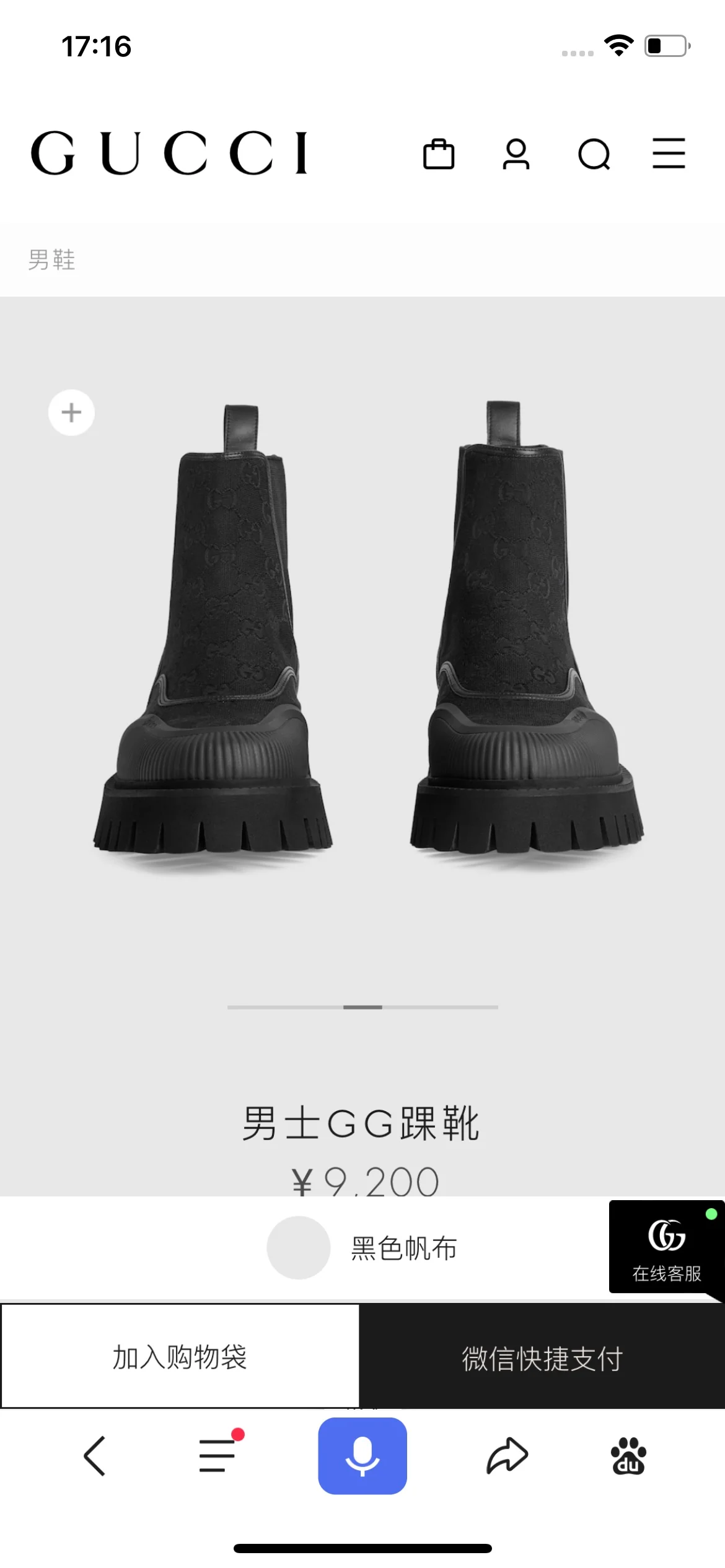Add boots with 加入购物袋
Screen dimensions: 725x1568
(x=180, y=1357)
